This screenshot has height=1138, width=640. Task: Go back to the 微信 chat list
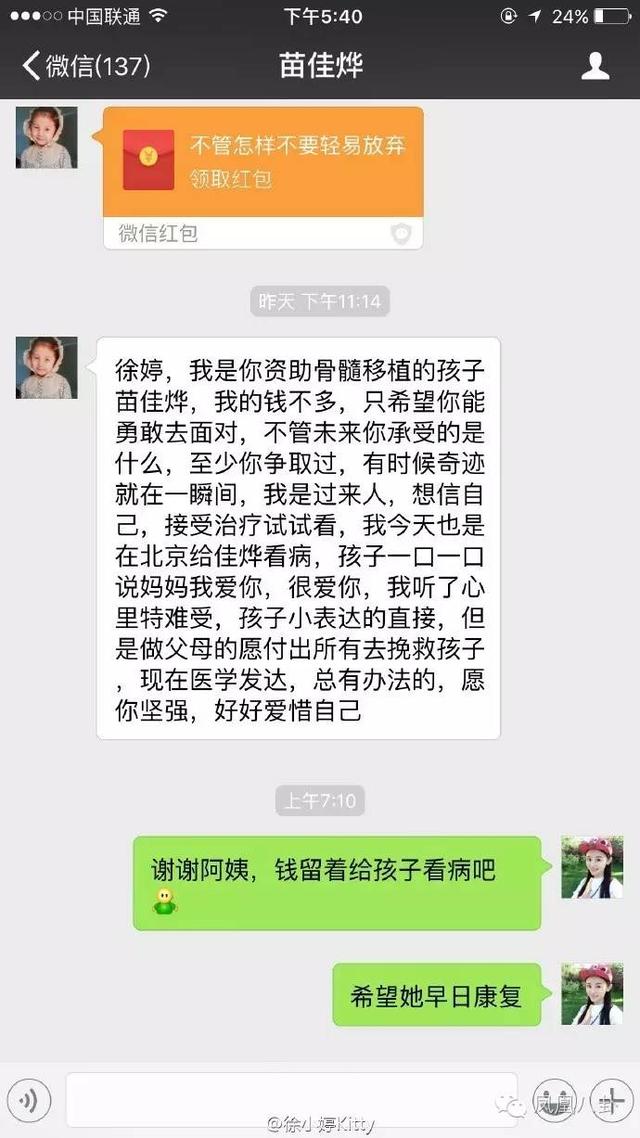click(85, 66)
